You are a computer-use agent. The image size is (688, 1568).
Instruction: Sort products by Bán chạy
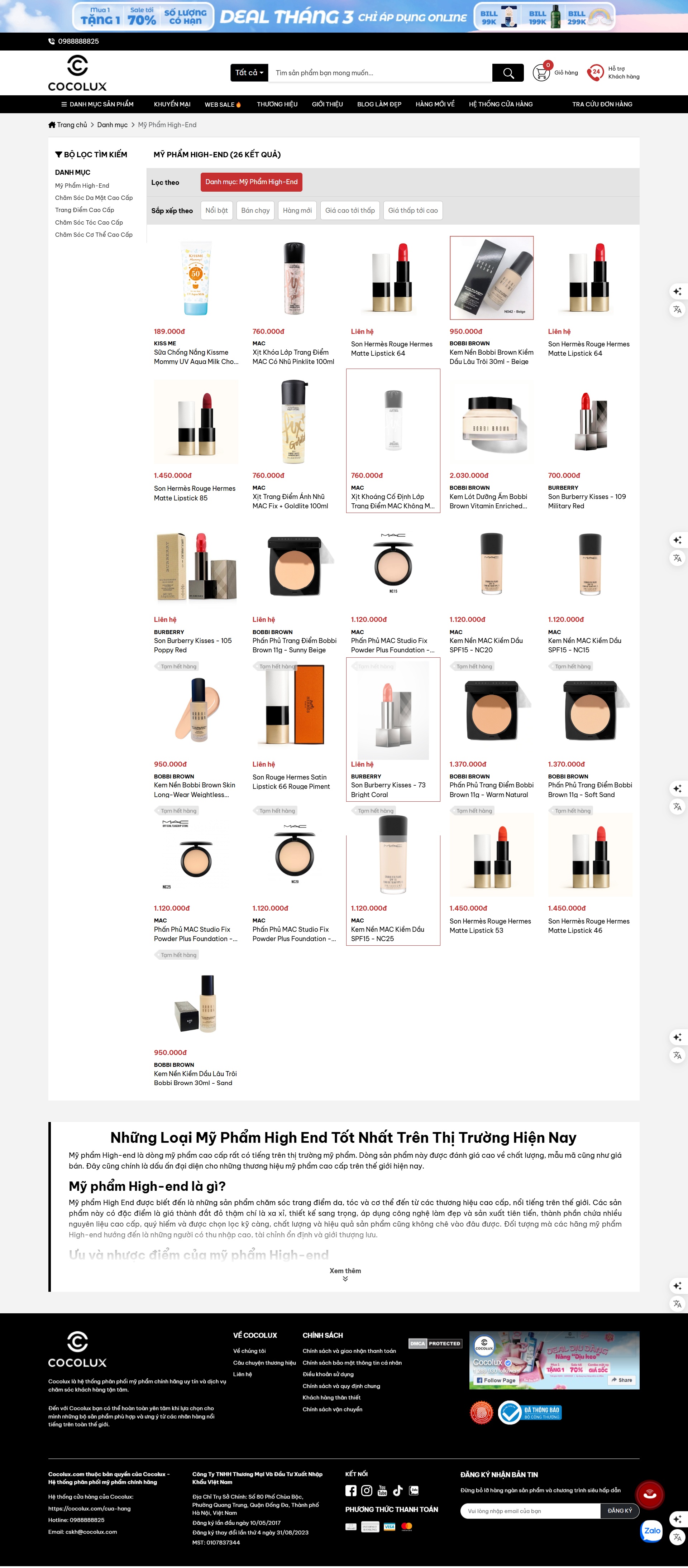255,211
